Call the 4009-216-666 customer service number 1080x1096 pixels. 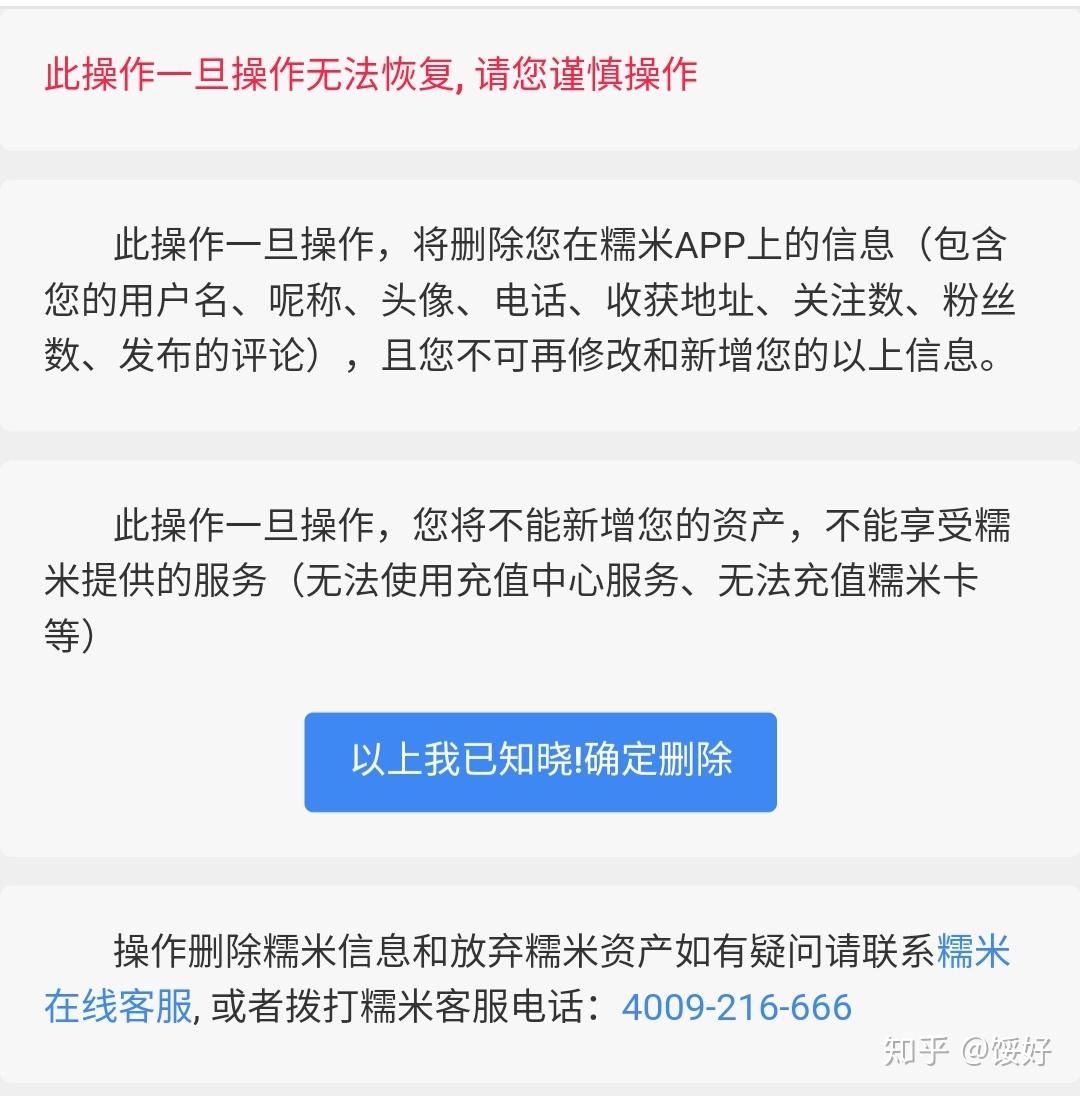(x=736, y=1006)
